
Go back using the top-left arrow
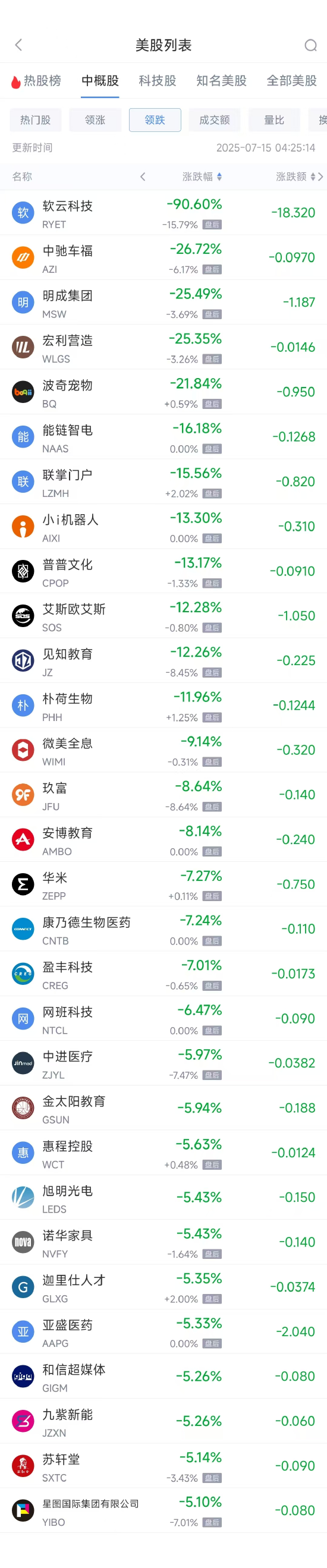(x=18, y=45)
